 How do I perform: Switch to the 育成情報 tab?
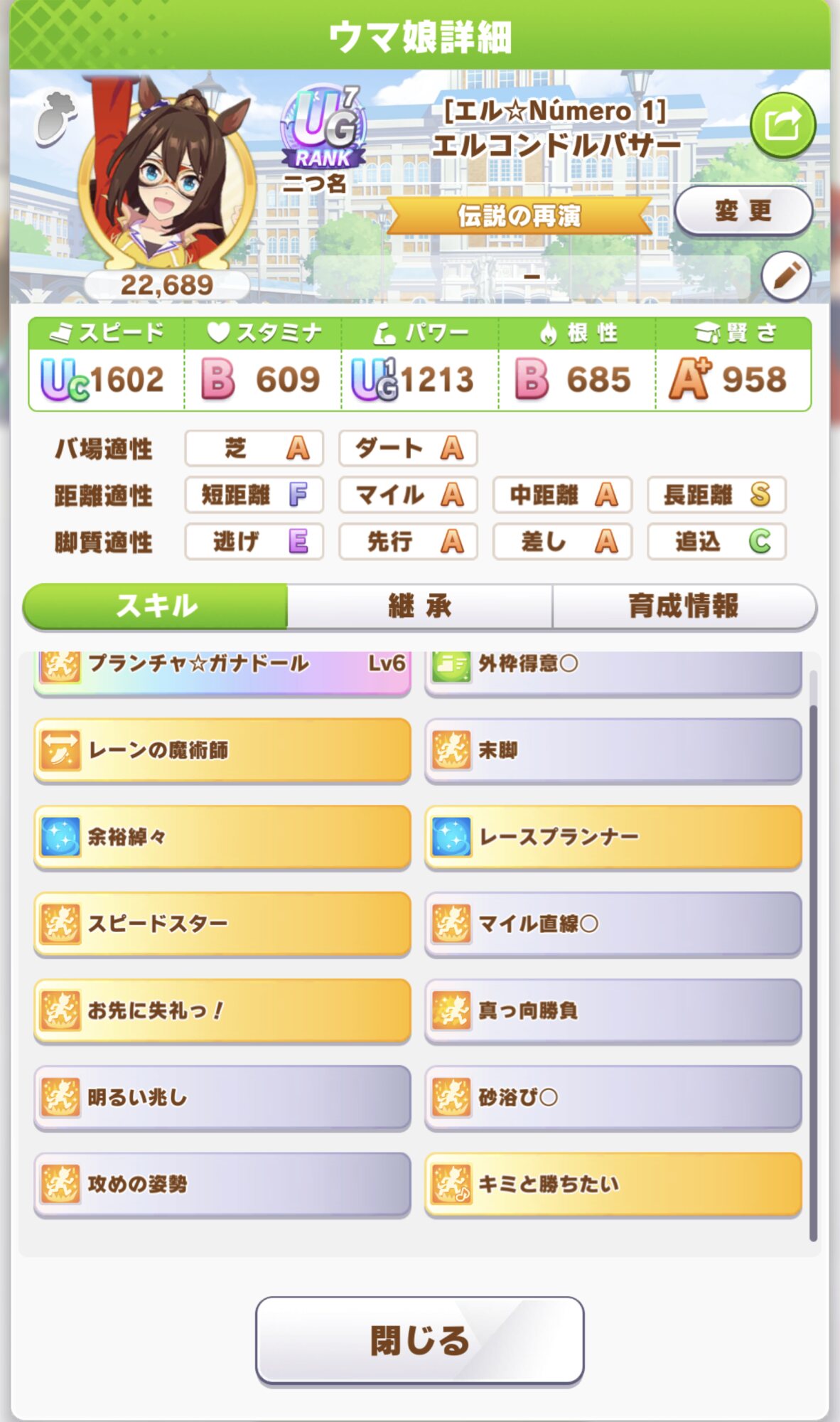click(684, 606)
